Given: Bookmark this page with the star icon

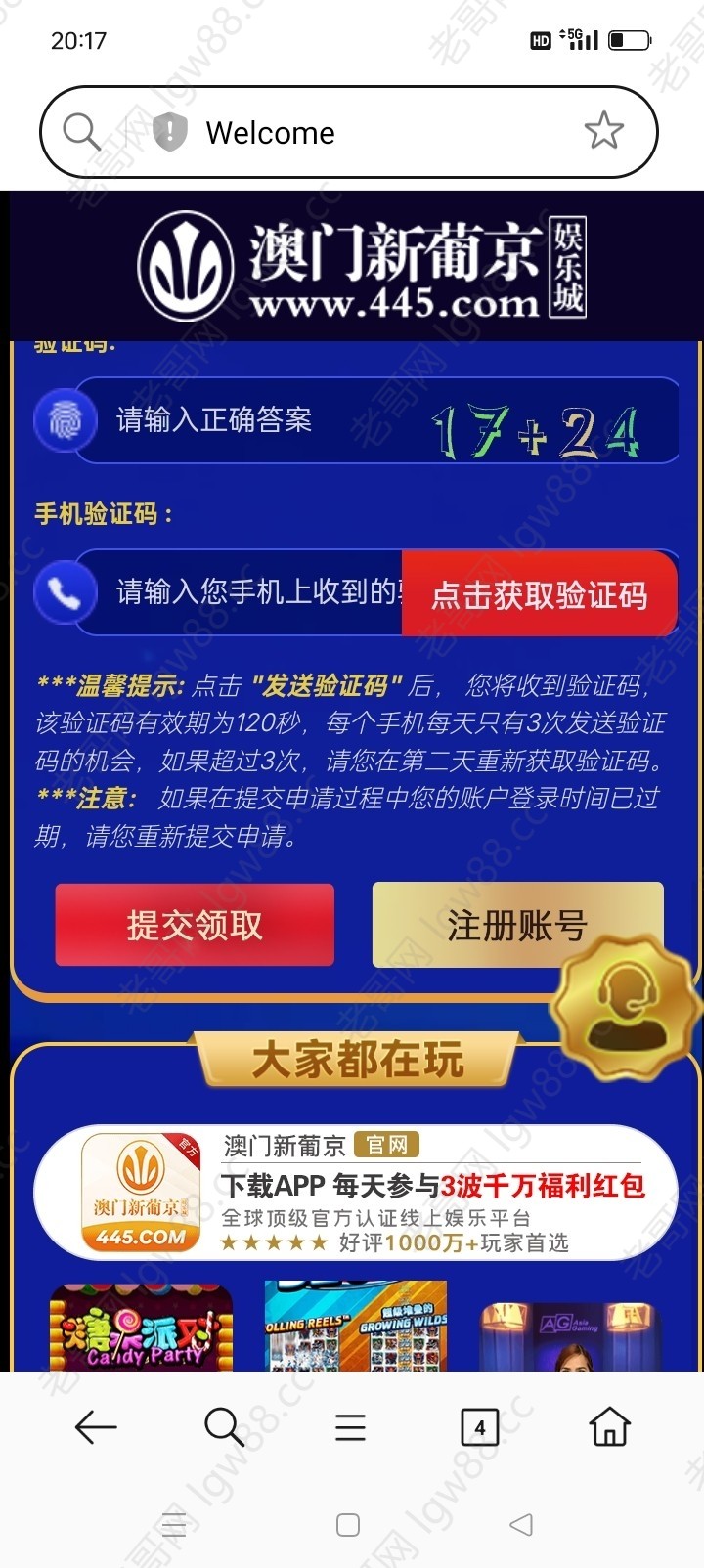Looking at the screenshot, I should 603,131.
